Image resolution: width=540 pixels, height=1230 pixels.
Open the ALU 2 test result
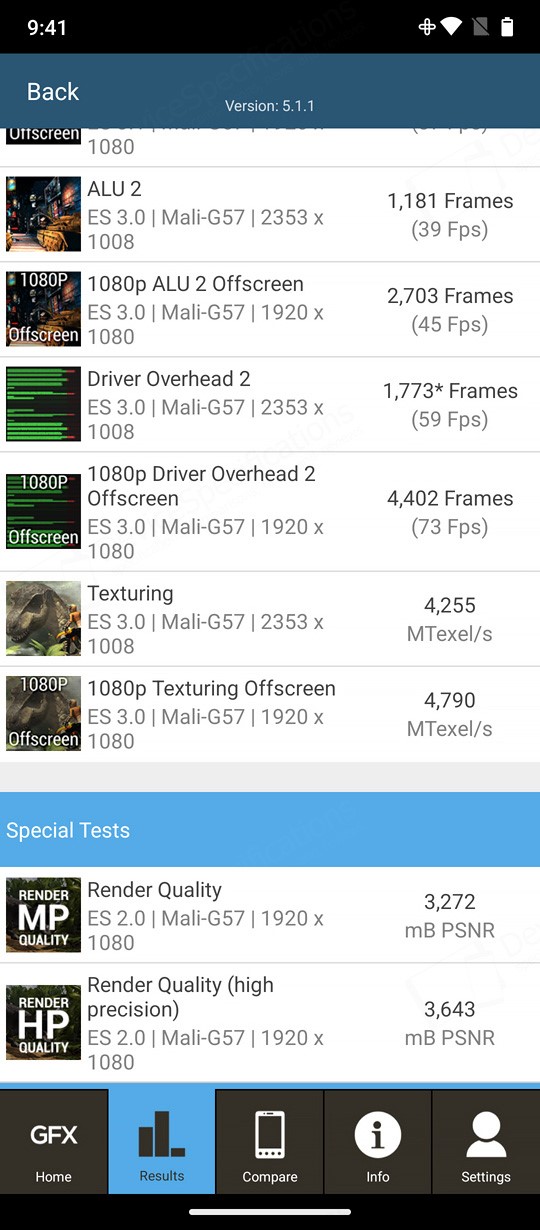(x=270, y=215)
